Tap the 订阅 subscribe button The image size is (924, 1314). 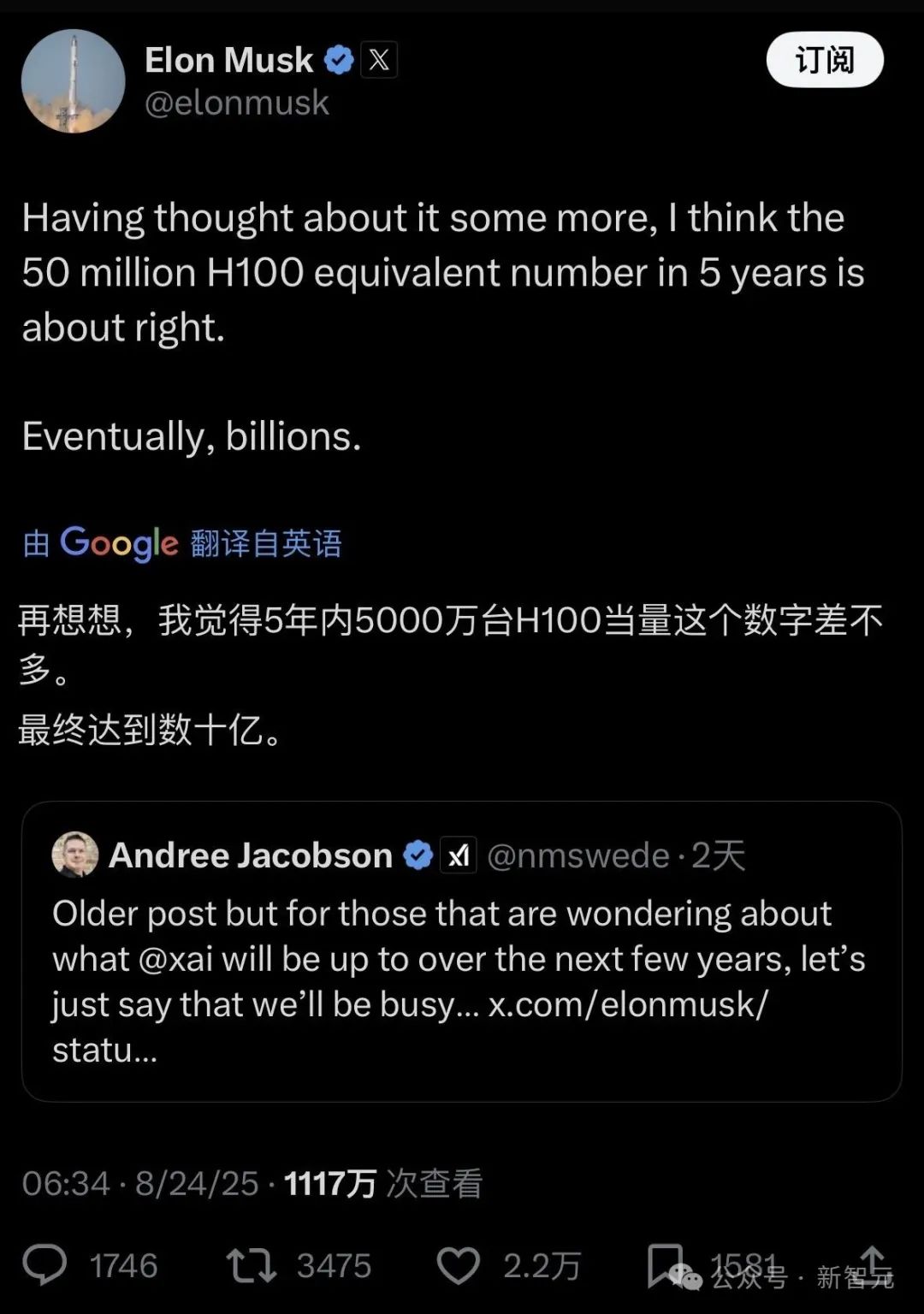point(824,60)
